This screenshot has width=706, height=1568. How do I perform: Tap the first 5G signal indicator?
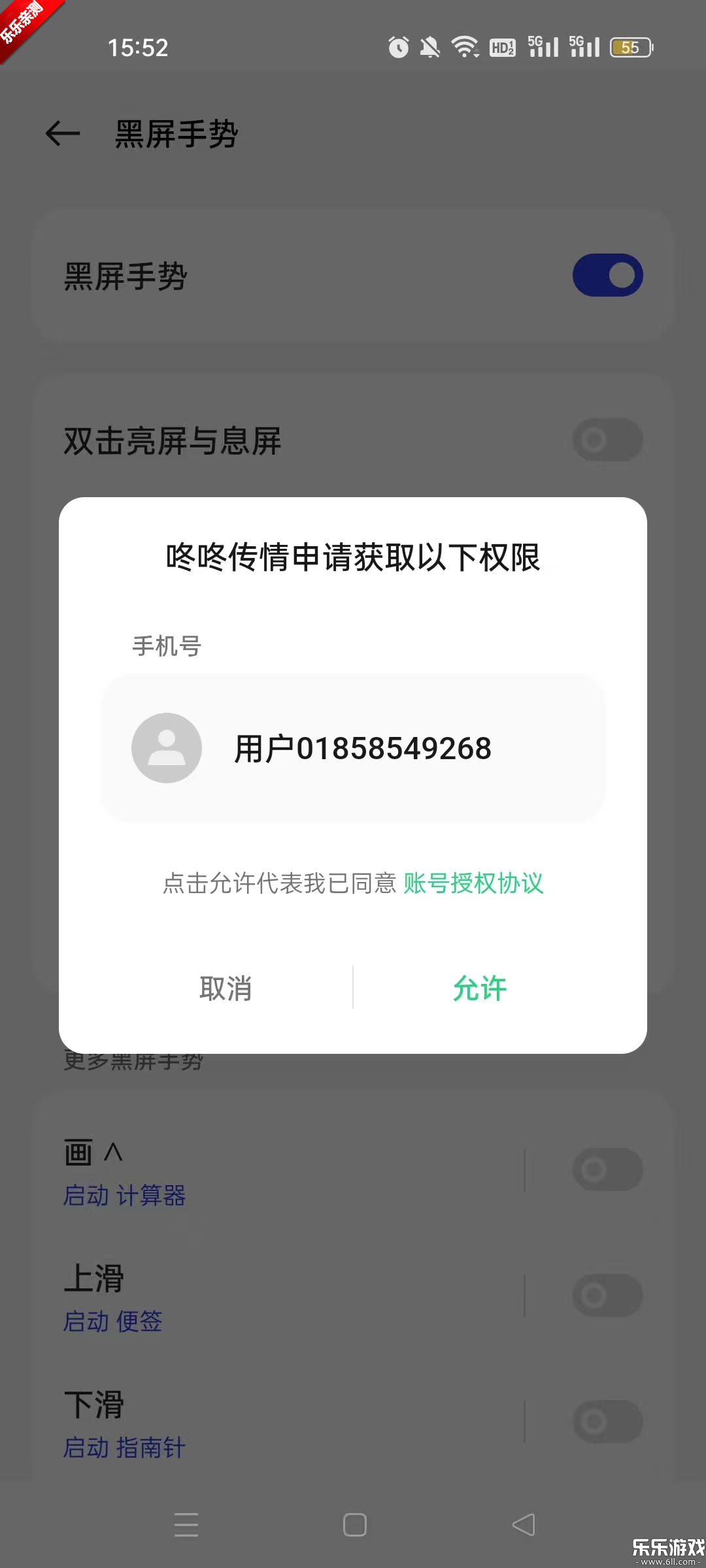[x=543, y=46]
